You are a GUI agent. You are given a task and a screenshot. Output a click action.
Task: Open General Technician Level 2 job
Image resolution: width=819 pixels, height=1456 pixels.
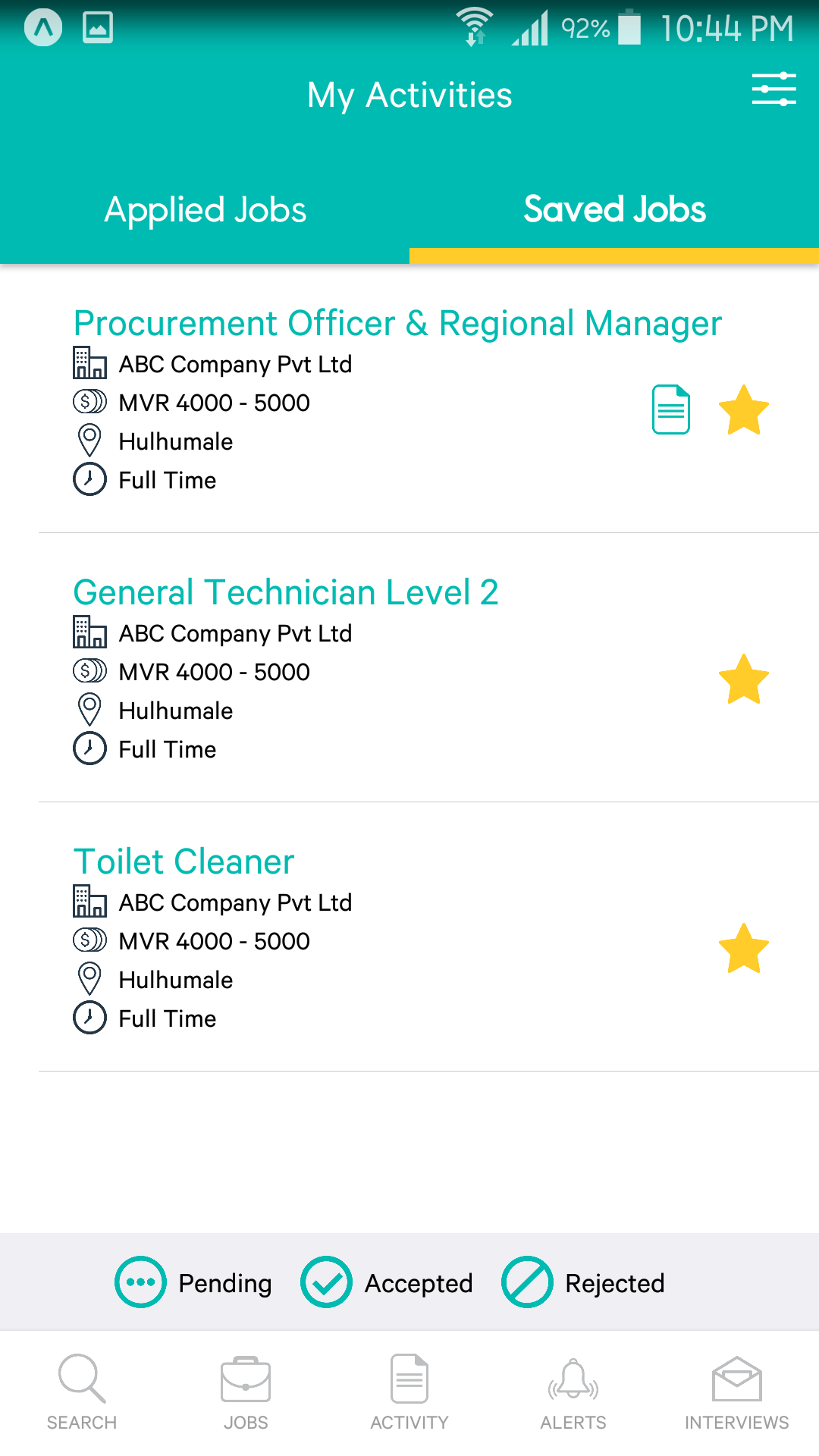[286, 592]
